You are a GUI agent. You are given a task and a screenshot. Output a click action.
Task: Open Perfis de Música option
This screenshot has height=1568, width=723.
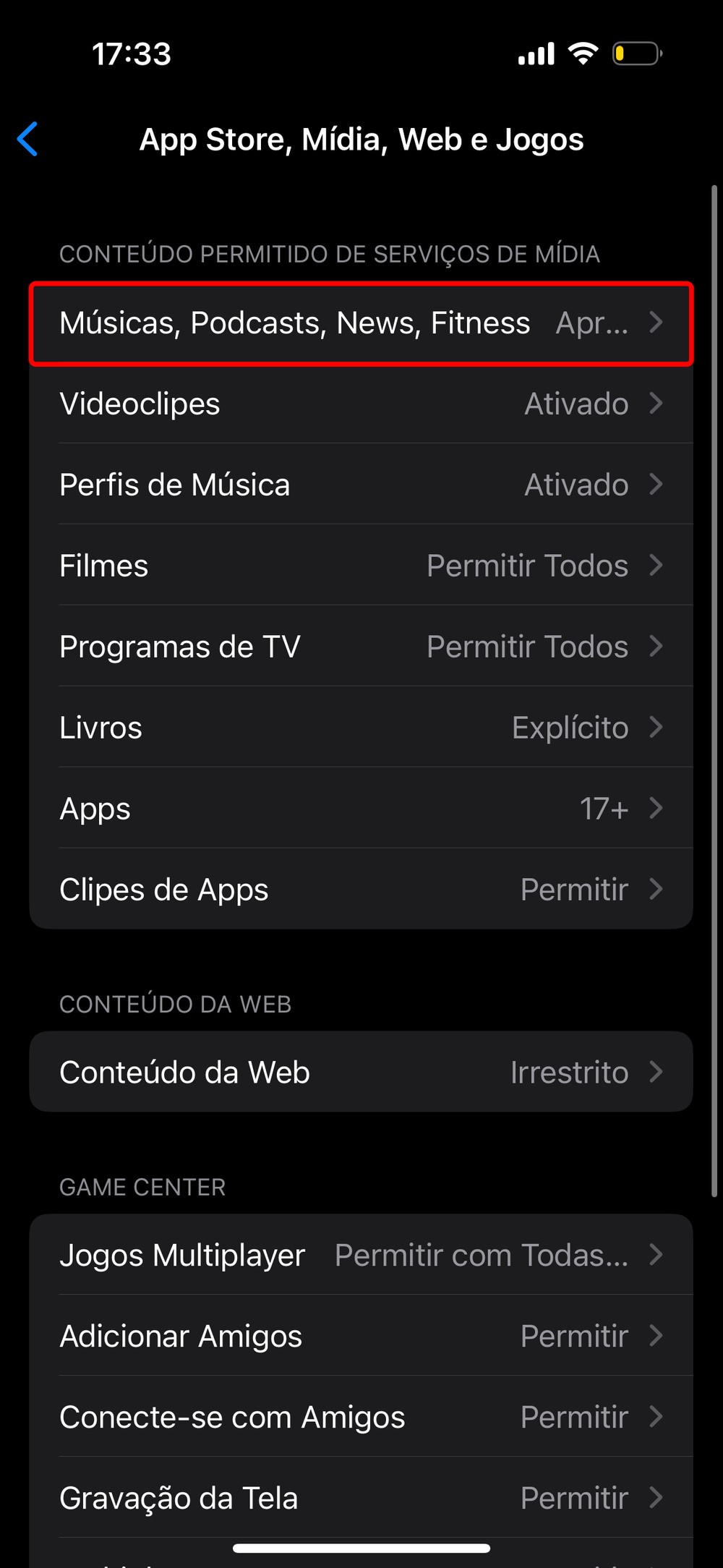361,485
